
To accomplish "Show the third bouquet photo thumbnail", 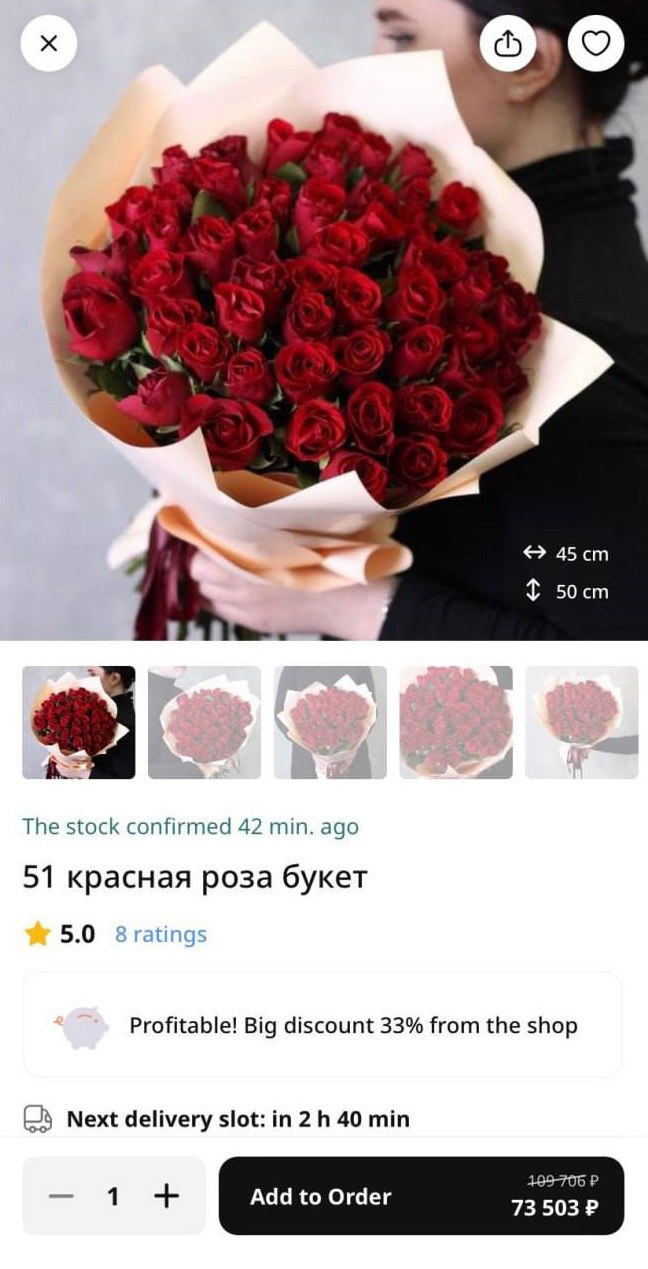I will point(330,722).
